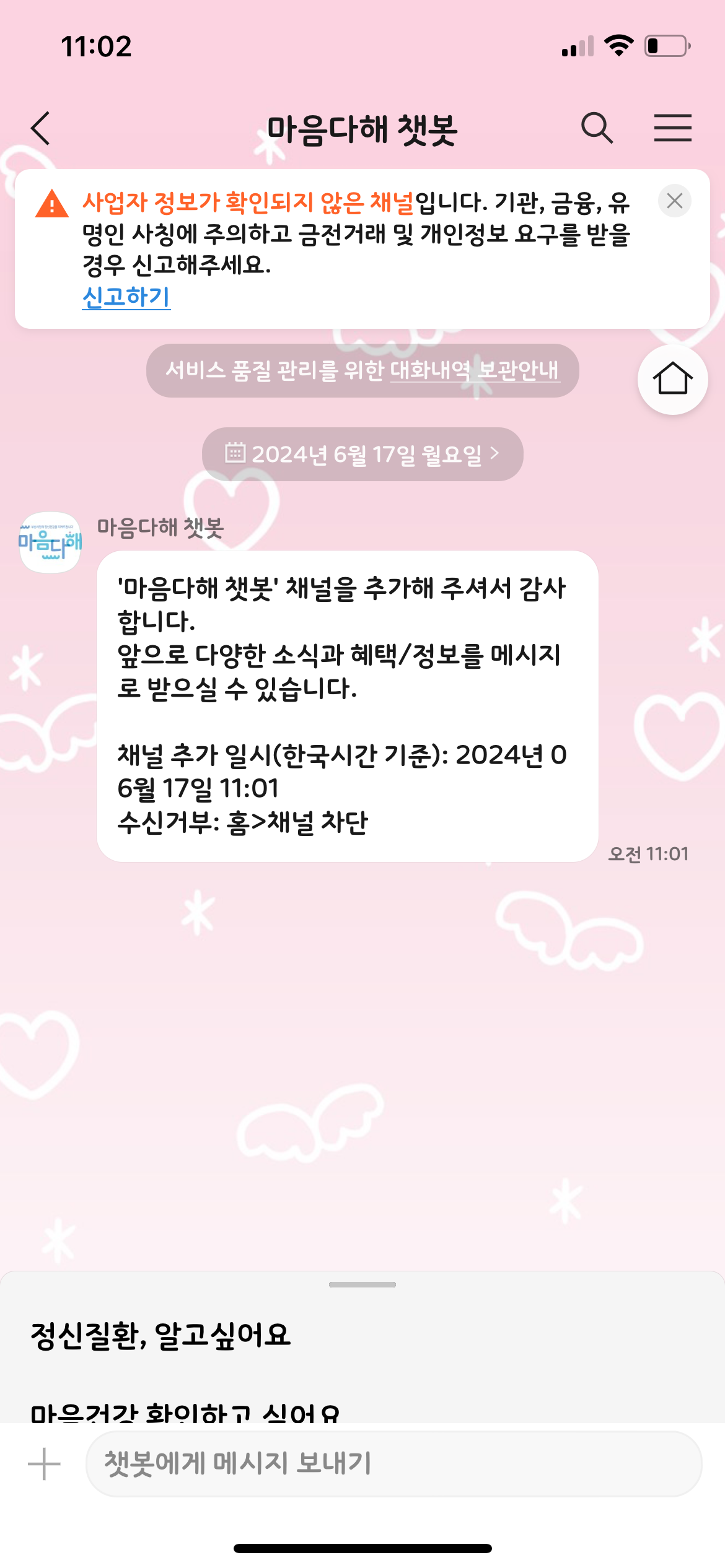Tap the chatbot home button
The width and height of the screenshot is (725, 1568).
672,379
